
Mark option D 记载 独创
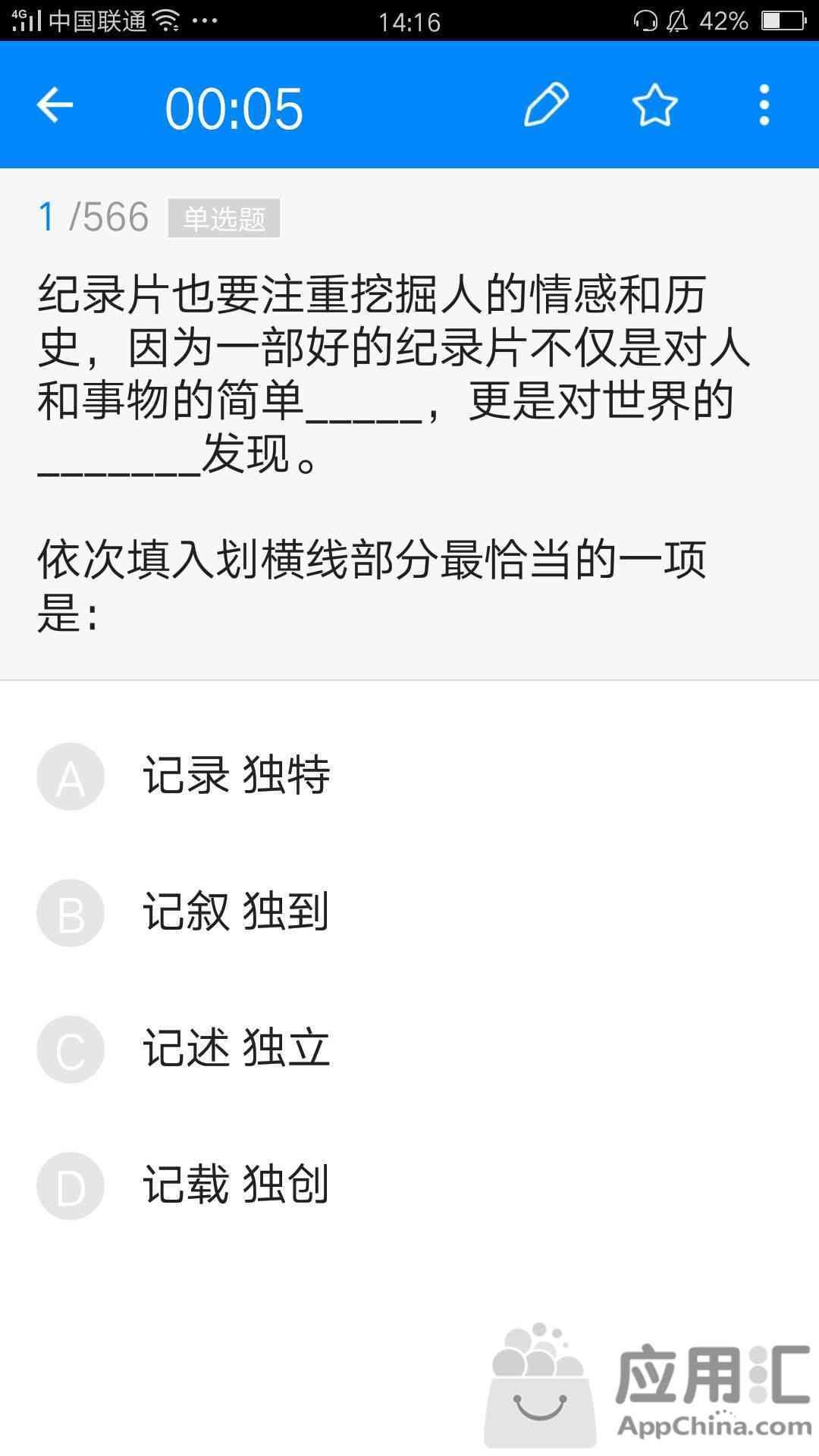click(x=409, y=1185)
